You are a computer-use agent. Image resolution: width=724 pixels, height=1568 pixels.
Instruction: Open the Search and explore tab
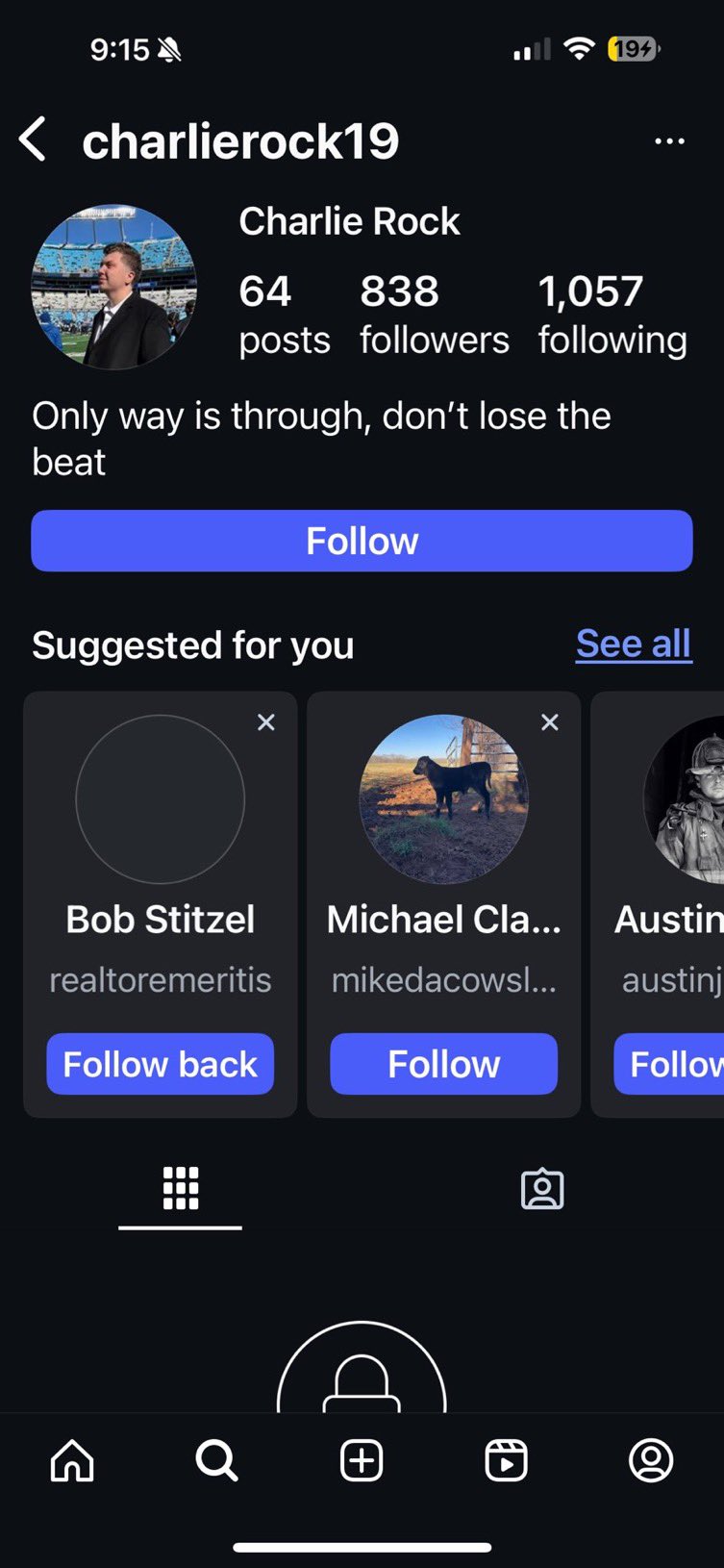(216, 1461)
